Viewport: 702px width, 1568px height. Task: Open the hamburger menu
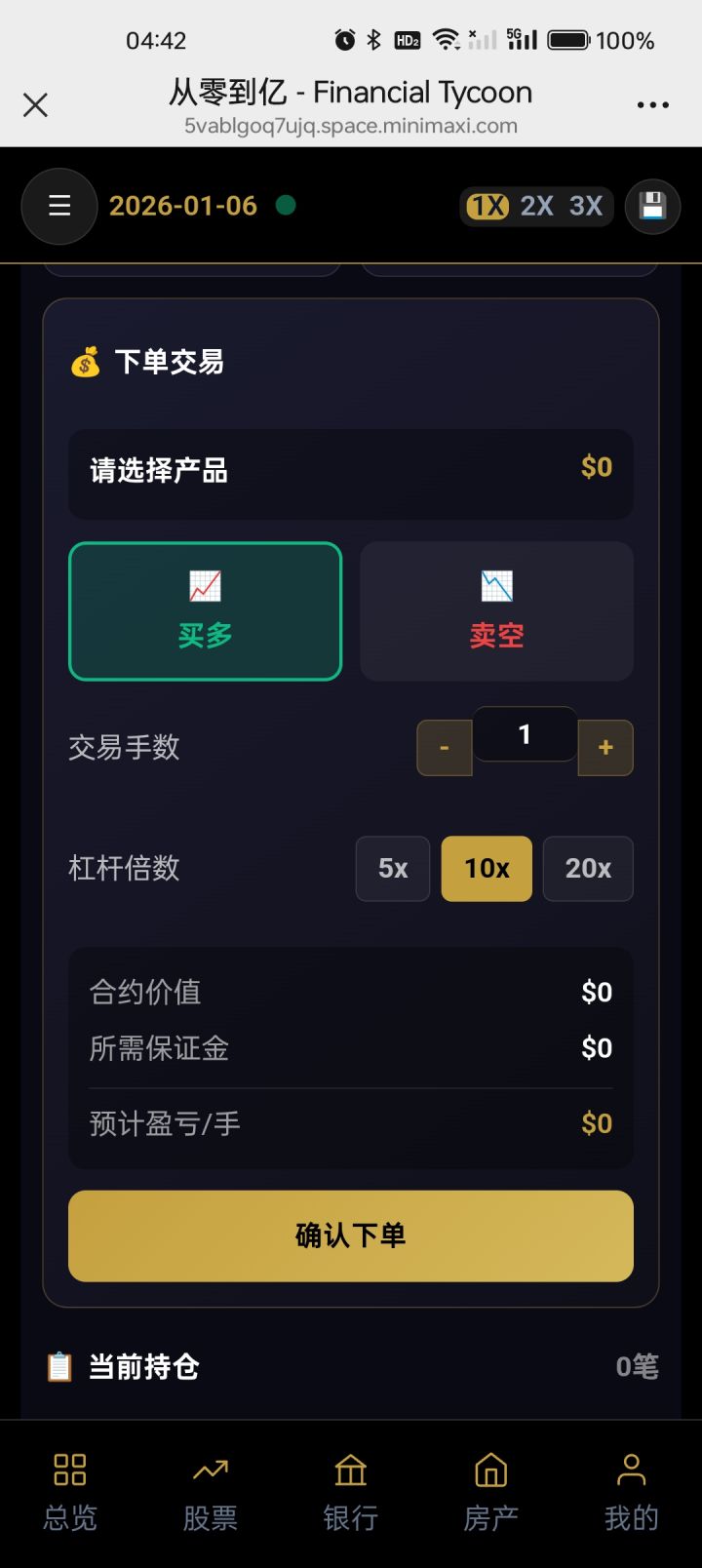pyautogui.click(x=58, y=207)
